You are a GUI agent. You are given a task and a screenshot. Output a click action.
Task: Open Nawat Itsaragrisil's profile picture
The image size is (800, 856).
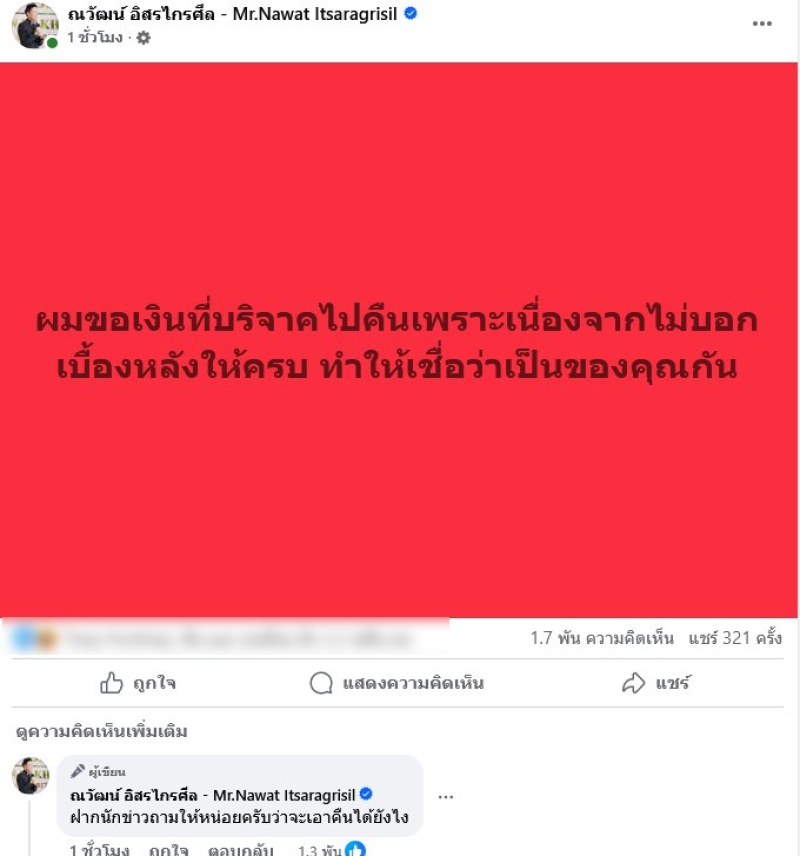tap(35, 25)
